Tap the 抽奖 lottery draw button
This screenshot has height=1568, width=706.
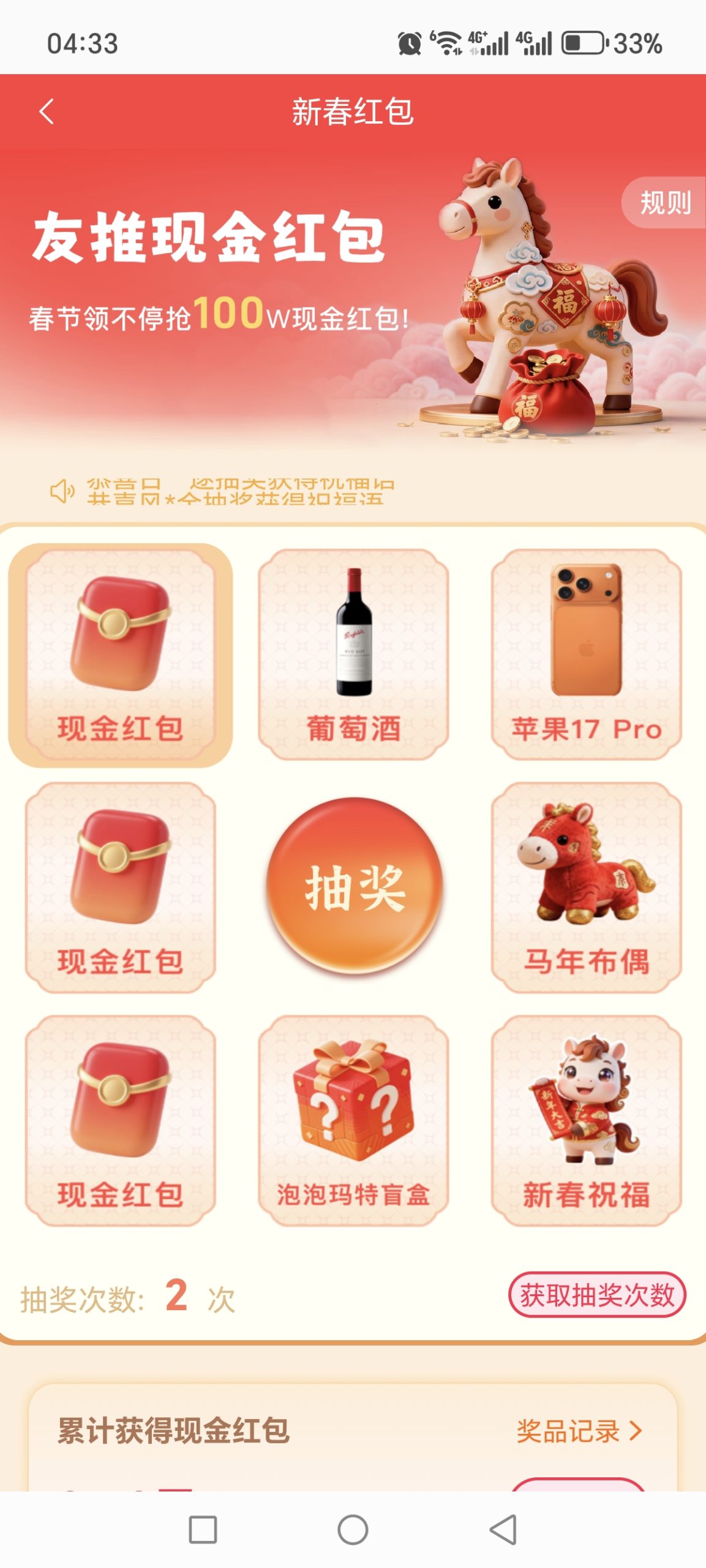354,886
